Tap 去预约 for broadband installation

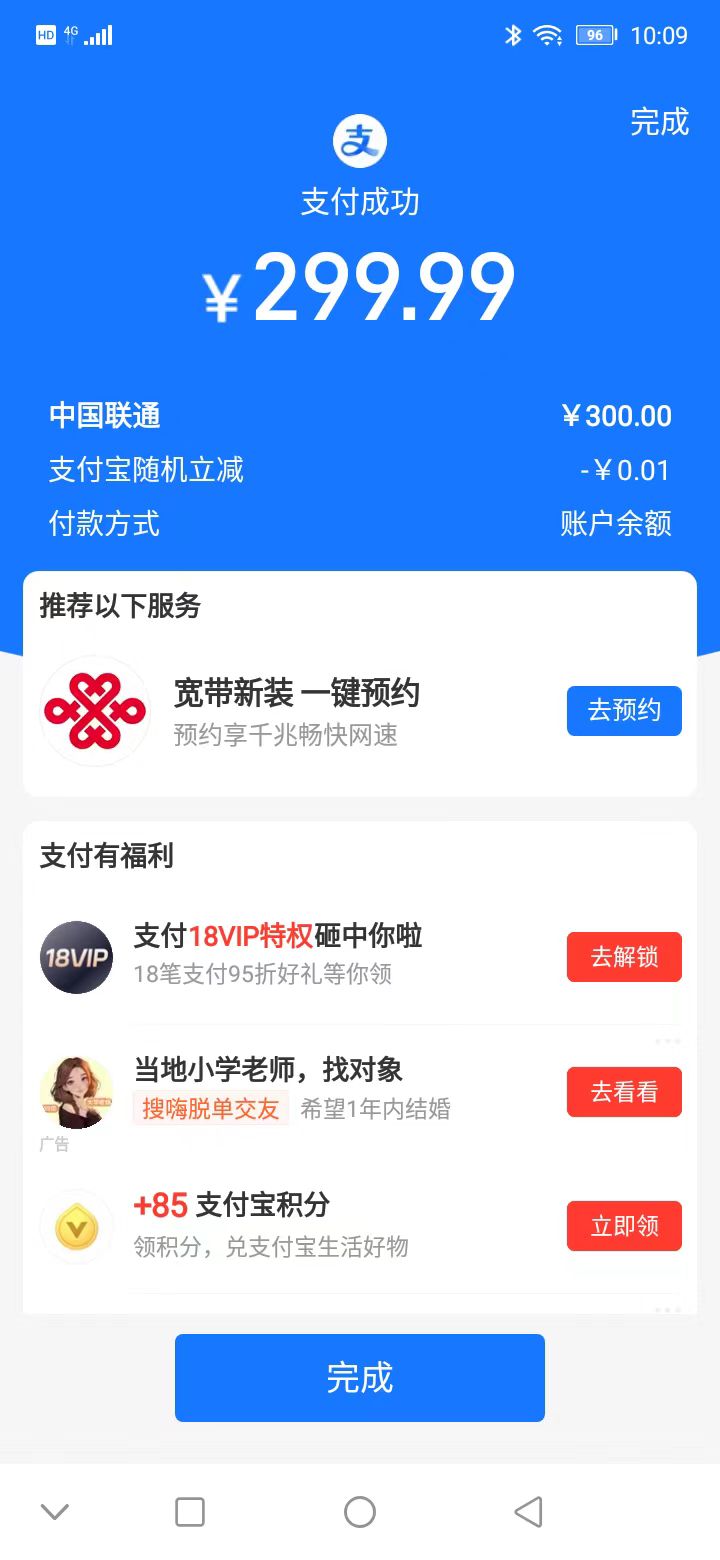coord(624,710)
